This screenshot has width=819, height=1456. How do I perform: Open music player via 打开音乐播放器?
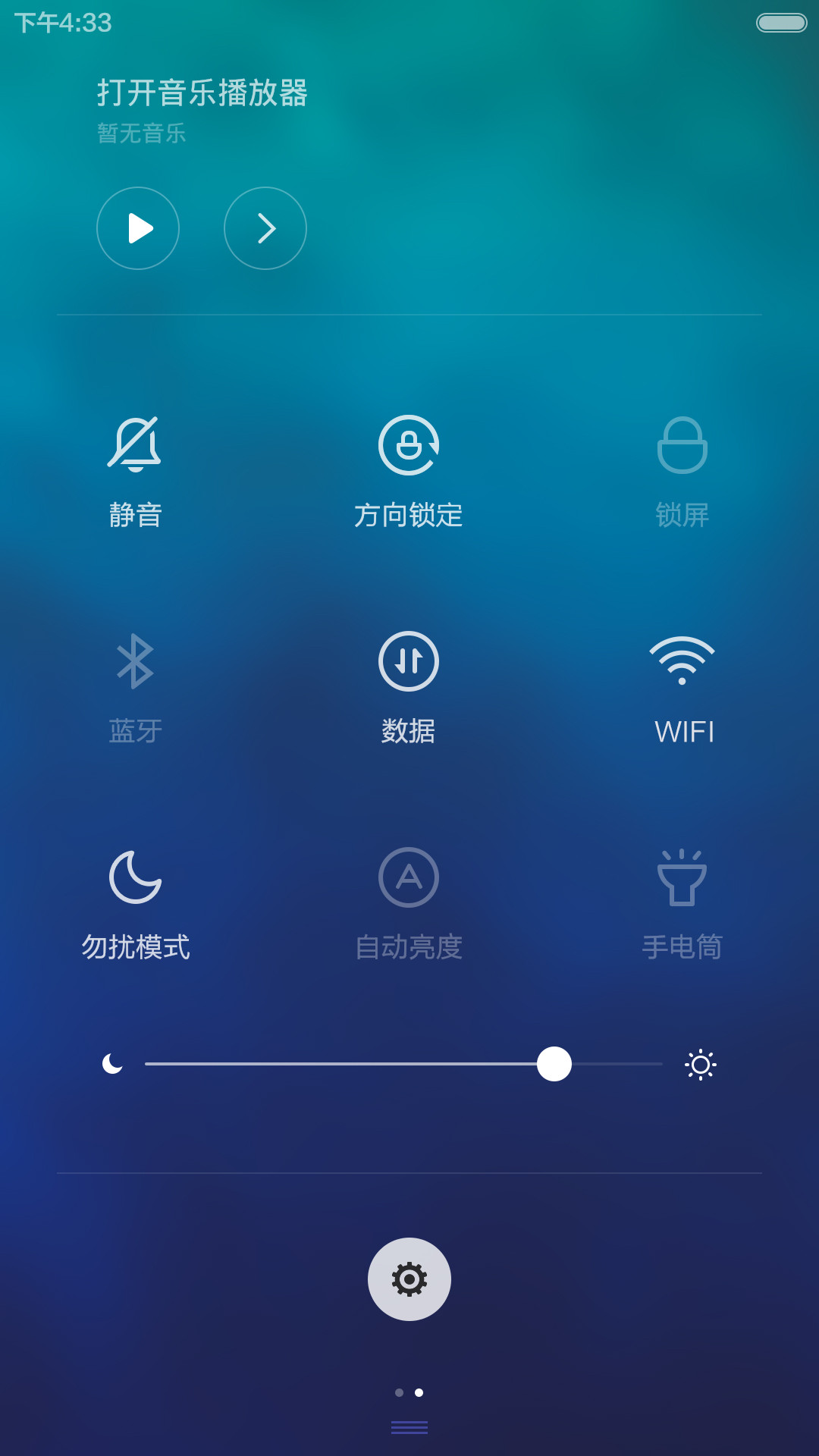coord(202,93)
